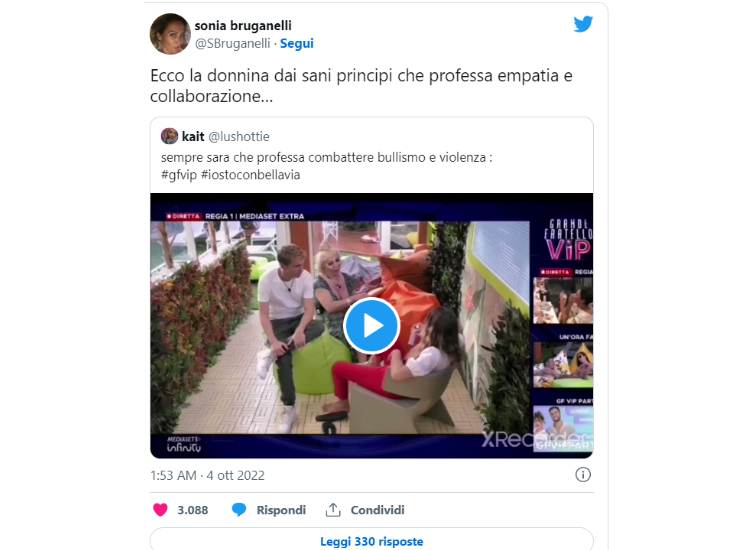
Task: Share the tweet via Condividi
Action: click(366, 510)
